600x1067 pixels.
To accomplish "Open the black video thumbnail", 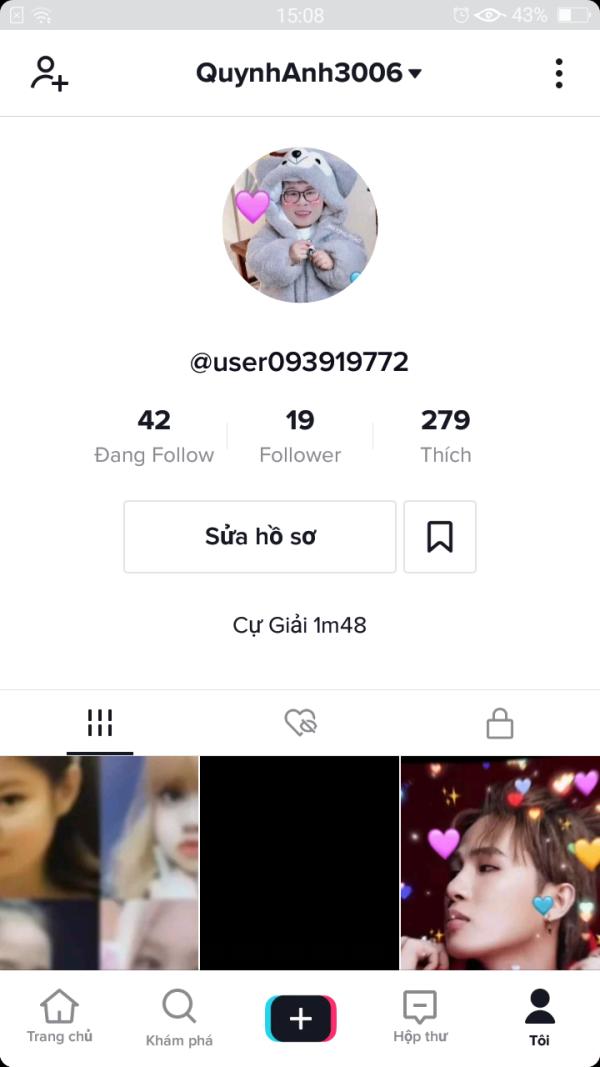I will click(300, 863).
